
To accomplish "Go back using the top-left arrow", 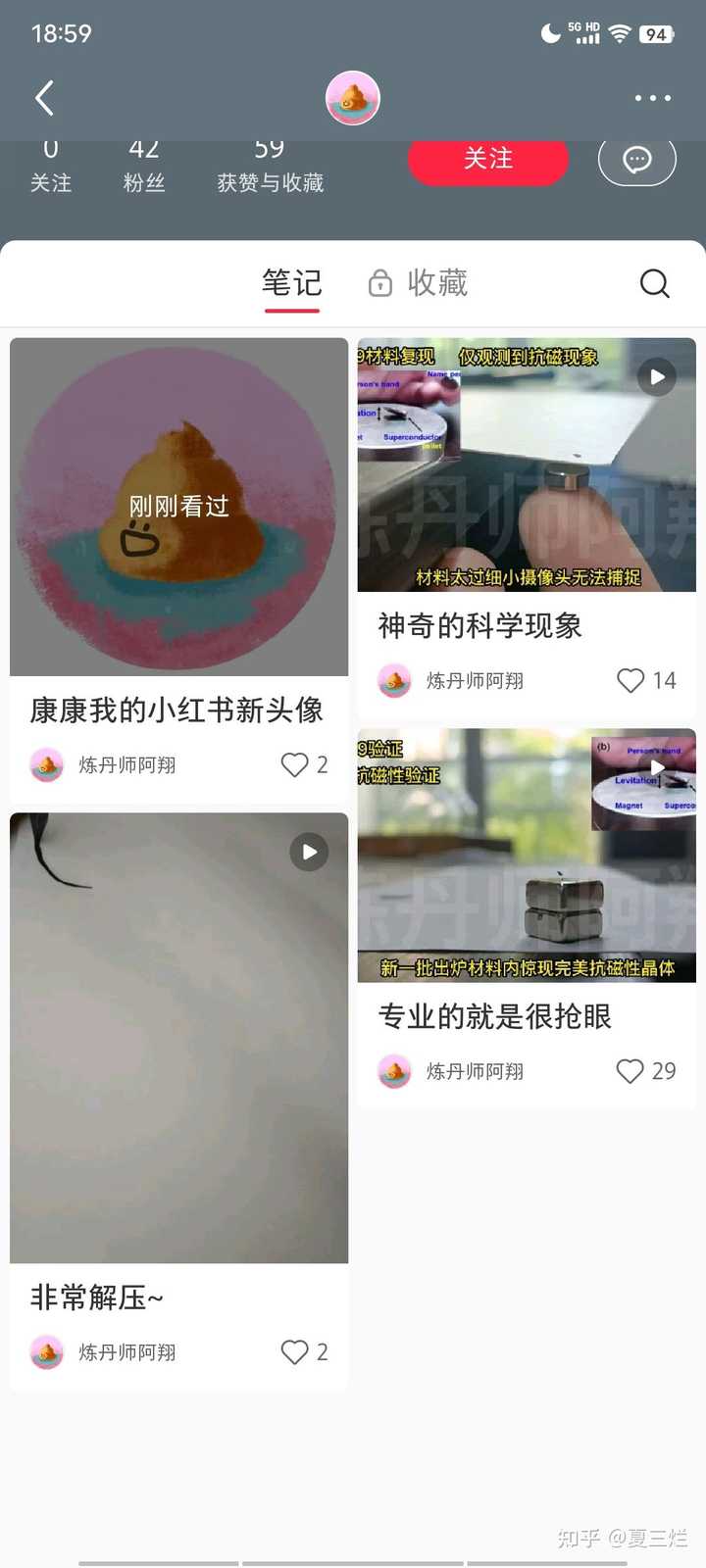I will click(x=44, y=98).
